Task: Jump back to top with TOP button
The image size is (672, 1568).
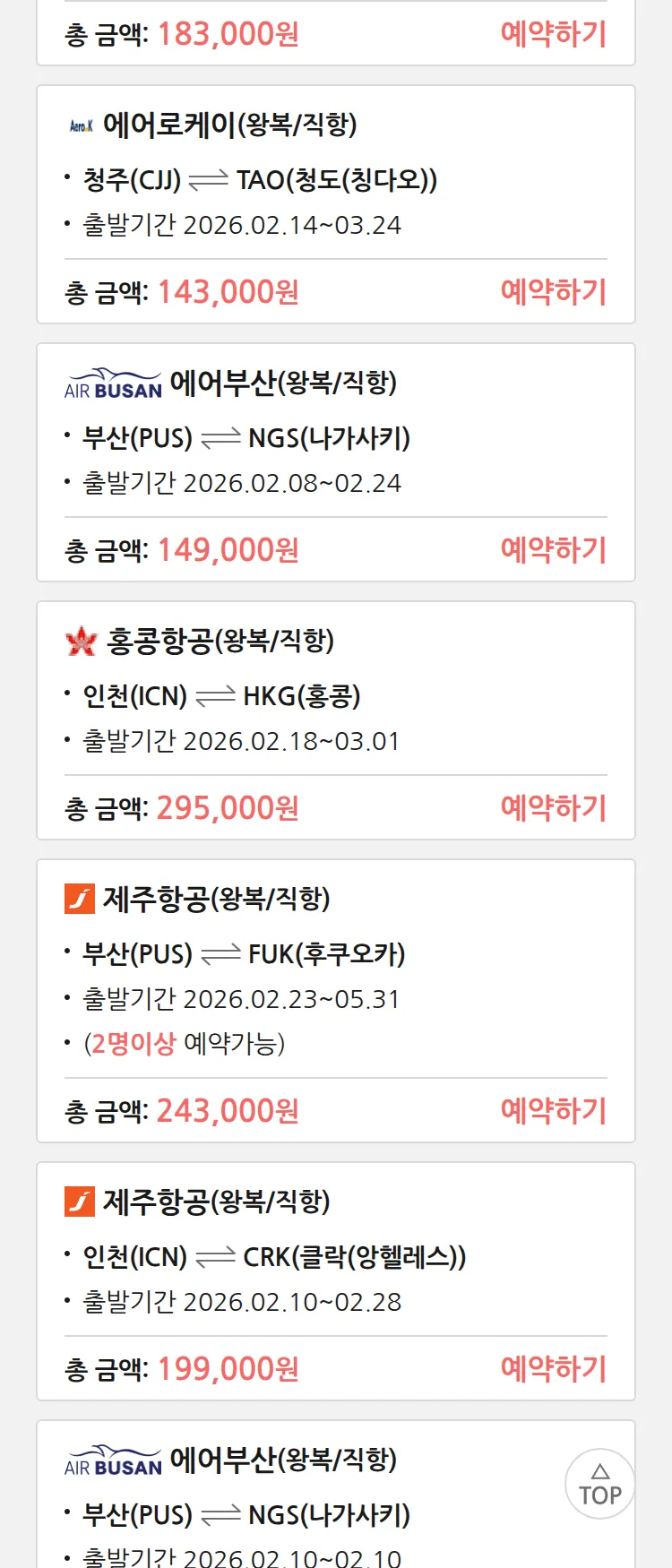Action: (x=599, y=1484)
